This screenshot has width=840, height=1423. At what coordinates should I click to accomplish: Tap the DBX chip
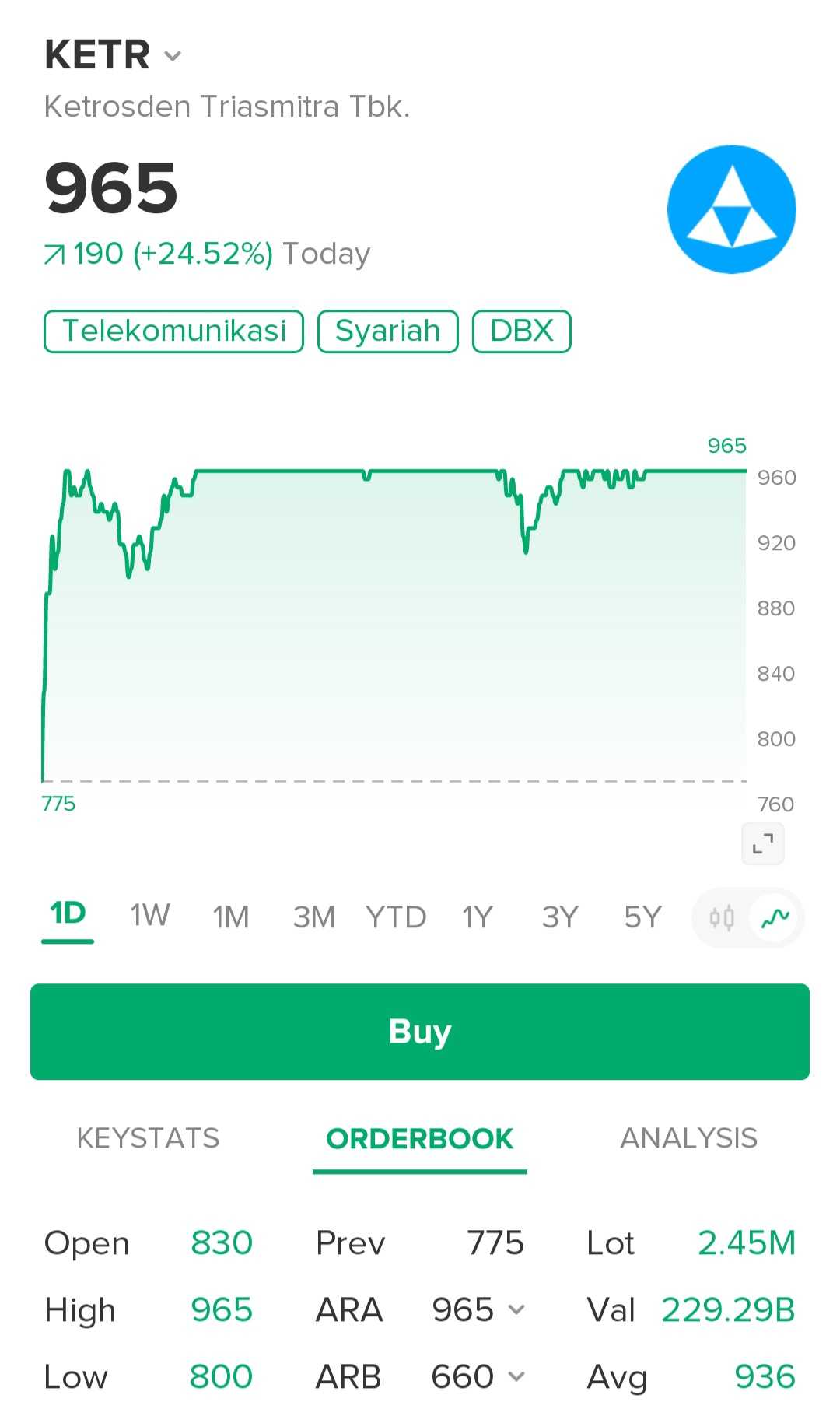click(x=521, y=331)
